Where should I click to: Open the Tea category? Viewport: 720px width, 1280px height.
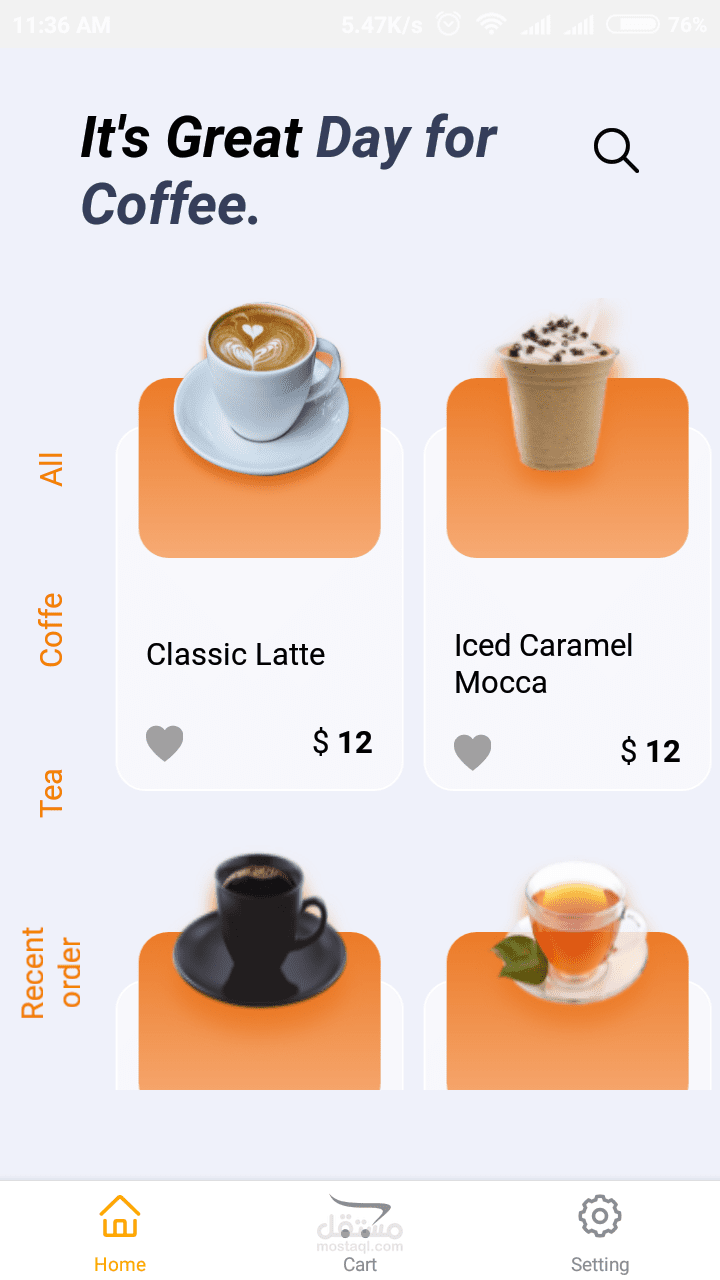(x=48, y=790)
